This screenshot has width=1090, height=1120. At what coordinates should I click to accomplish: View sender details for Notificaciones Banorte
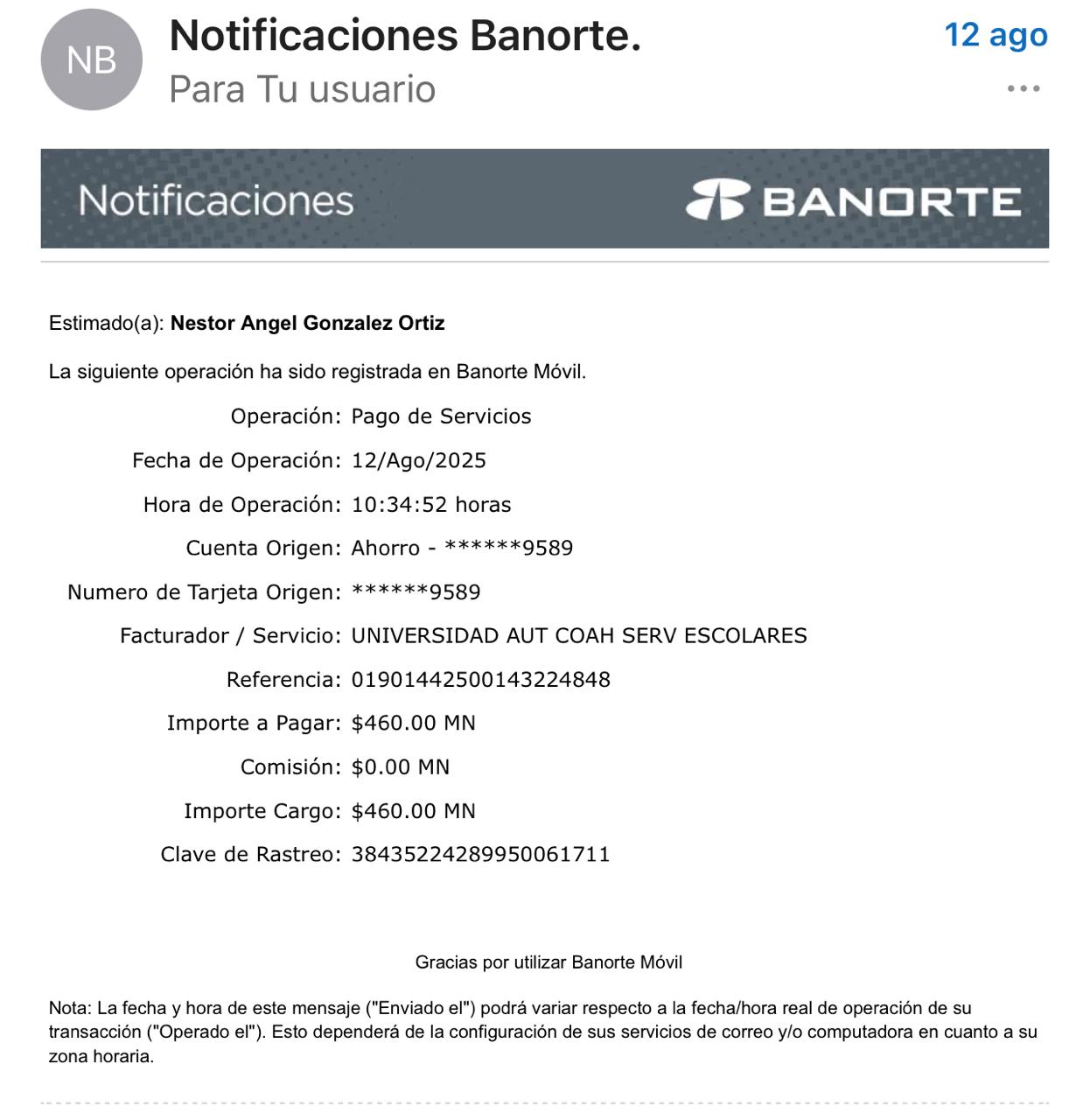coord(404,37)
